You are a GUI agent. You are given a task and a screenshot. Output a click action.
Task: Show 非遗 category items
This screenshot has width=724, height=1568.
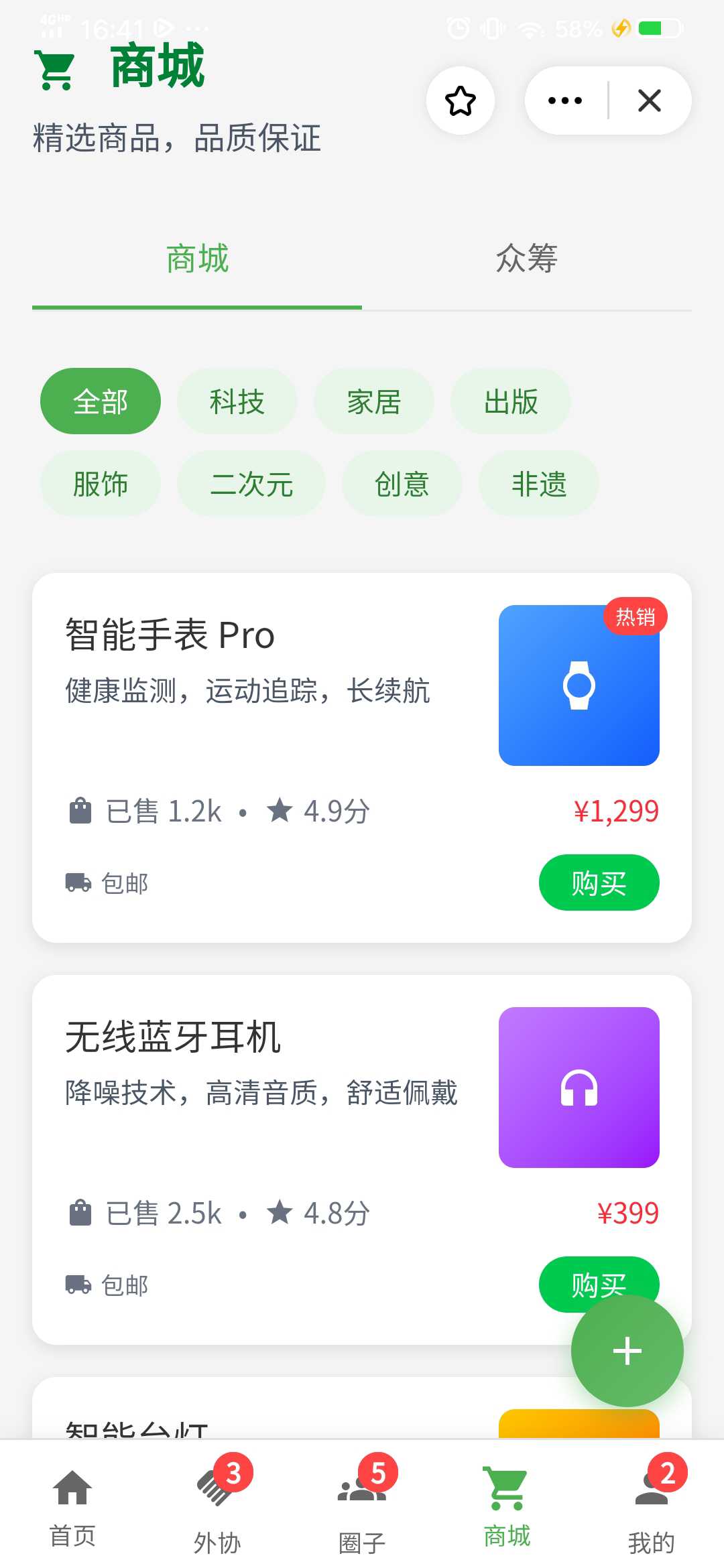[x=538, y=484]
